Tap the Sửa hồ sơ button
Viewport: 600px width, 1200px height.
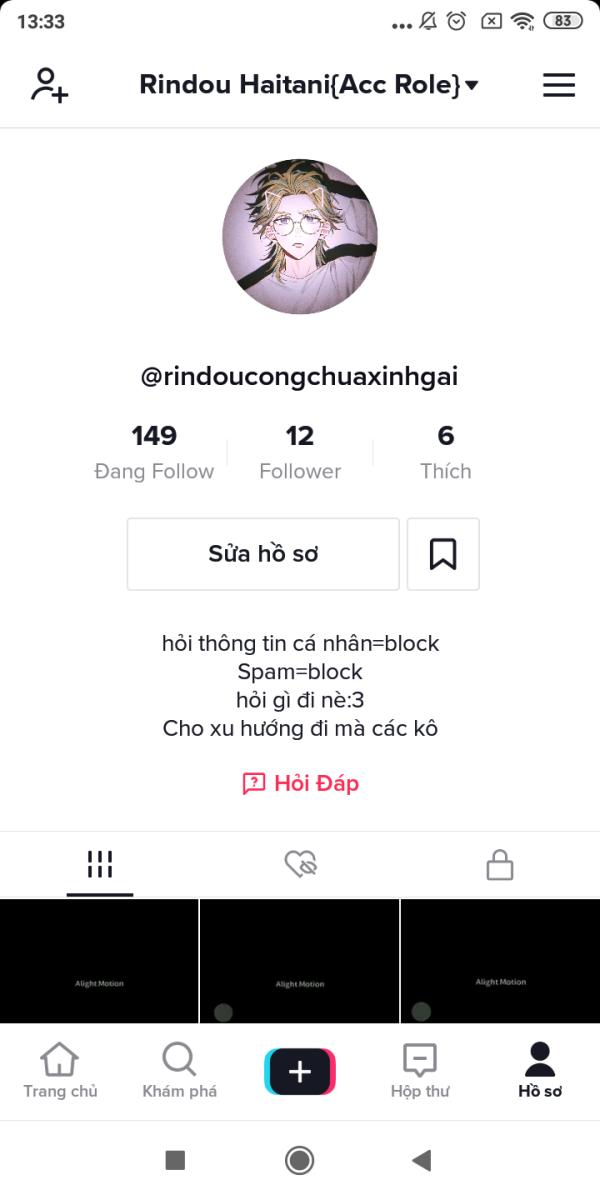coord(263,554)
